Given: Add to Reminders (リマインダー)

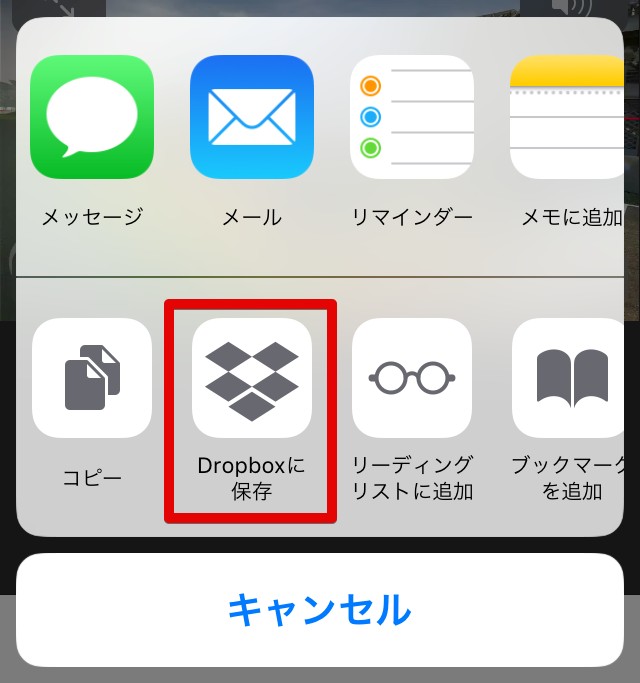Looking at the screenshot, I should [411, 117].
